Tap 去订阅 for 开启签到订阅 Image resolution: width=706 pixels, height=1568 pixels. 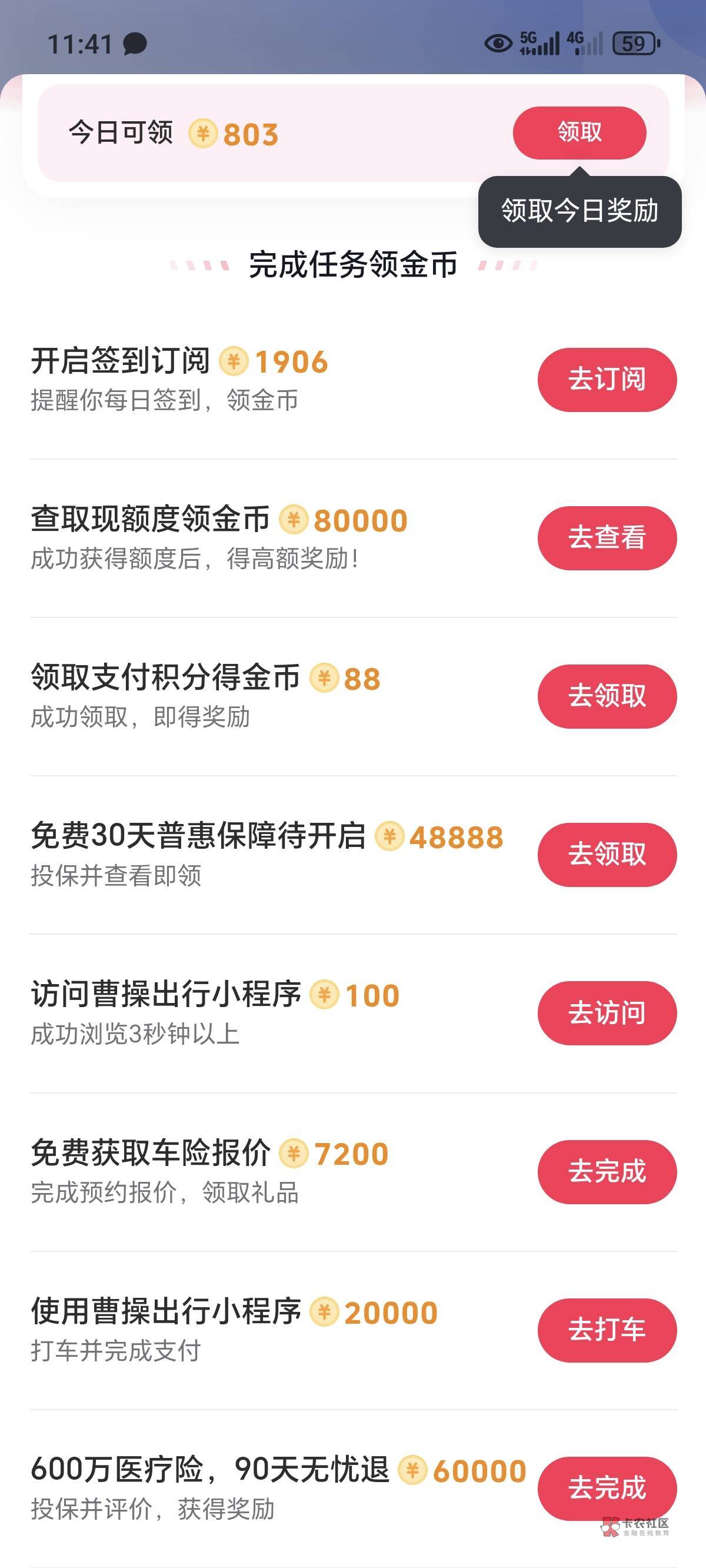[x=607, y=379]
